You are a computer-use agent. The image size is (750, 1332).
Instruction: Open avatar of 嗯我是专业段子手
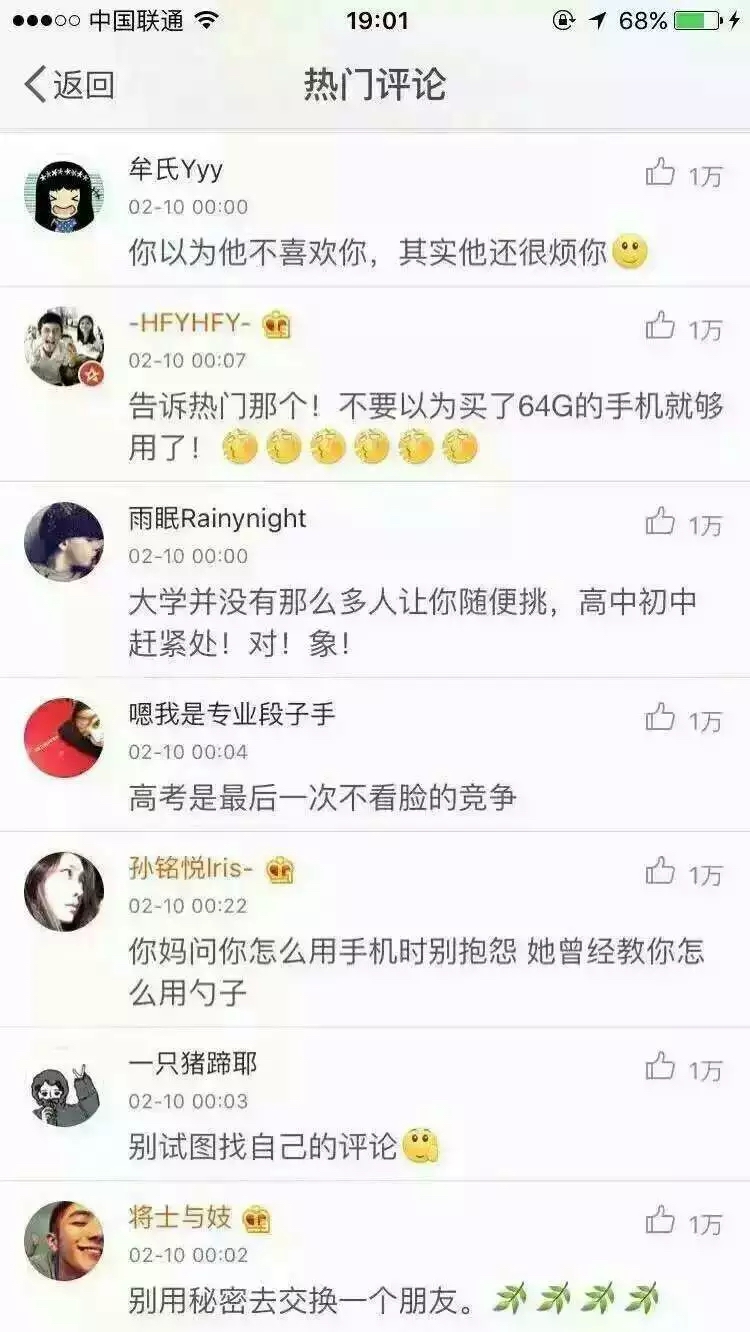[64, 737]
